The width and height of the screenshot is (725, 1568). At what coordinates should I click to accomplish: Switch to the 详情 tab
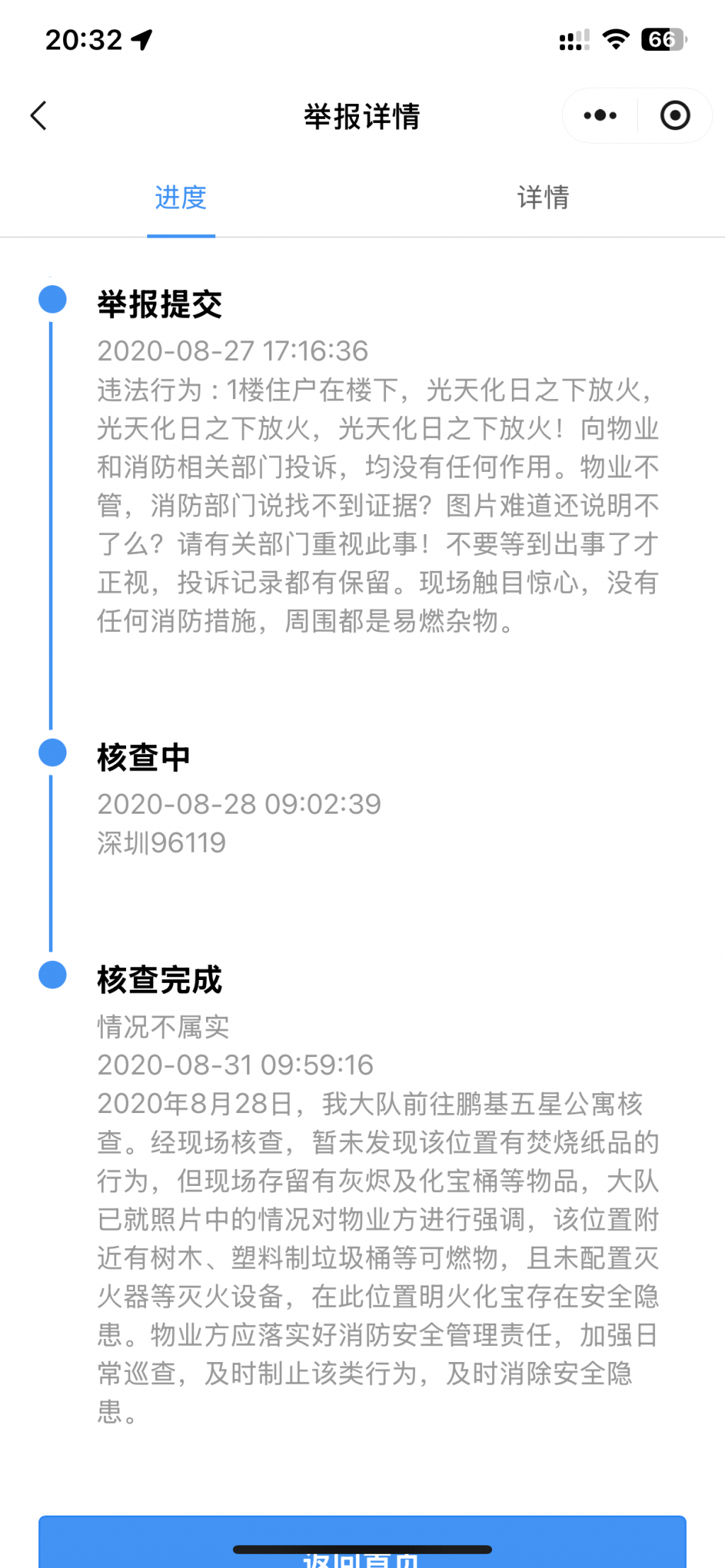tap(543, 197)
